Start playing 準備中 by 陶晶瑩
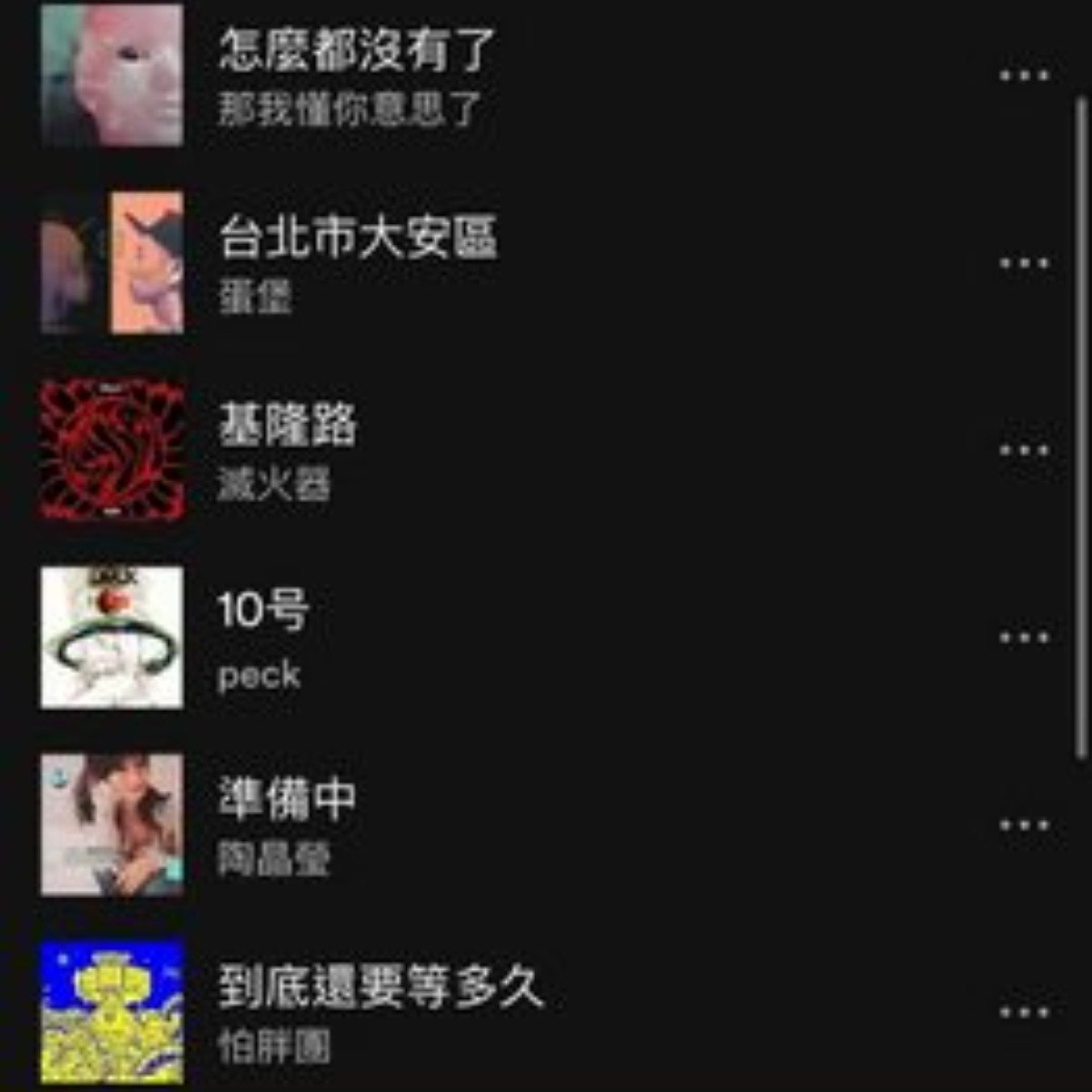The image size is (1092, 1092). (x=288, y=799)
